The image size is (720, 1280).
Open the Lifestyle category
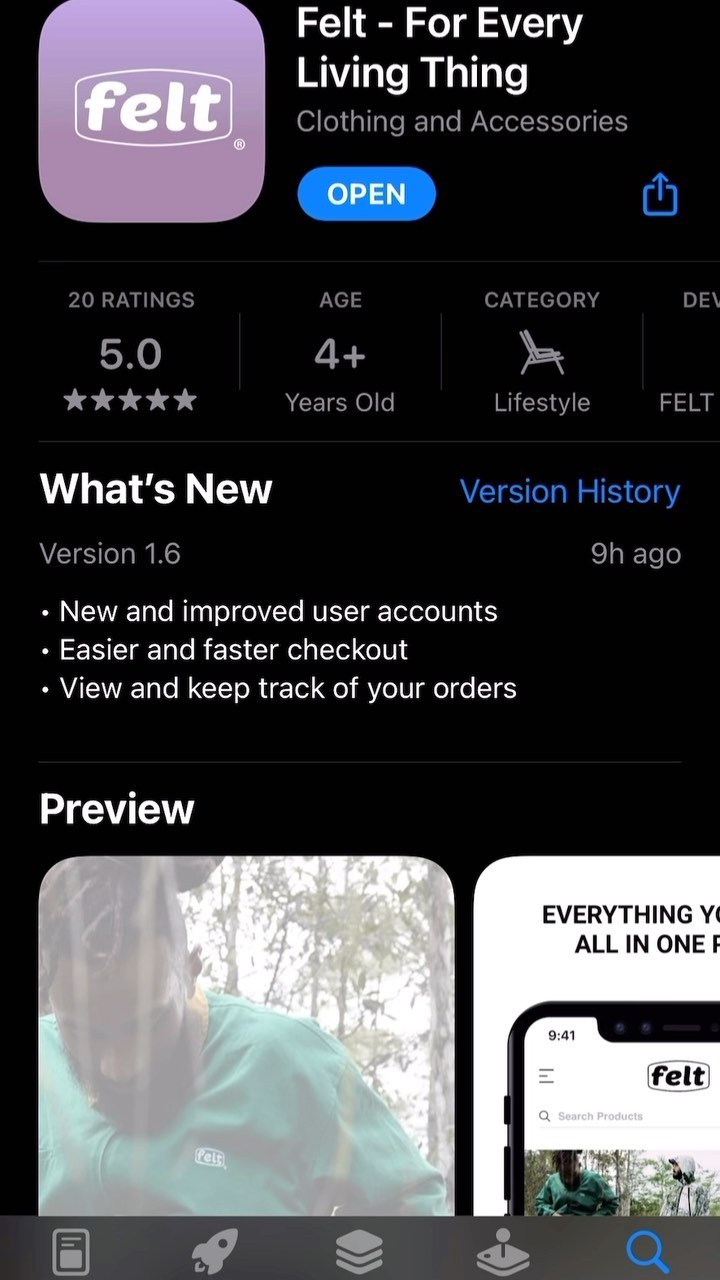pyautogui.click(x=542, y=351)
